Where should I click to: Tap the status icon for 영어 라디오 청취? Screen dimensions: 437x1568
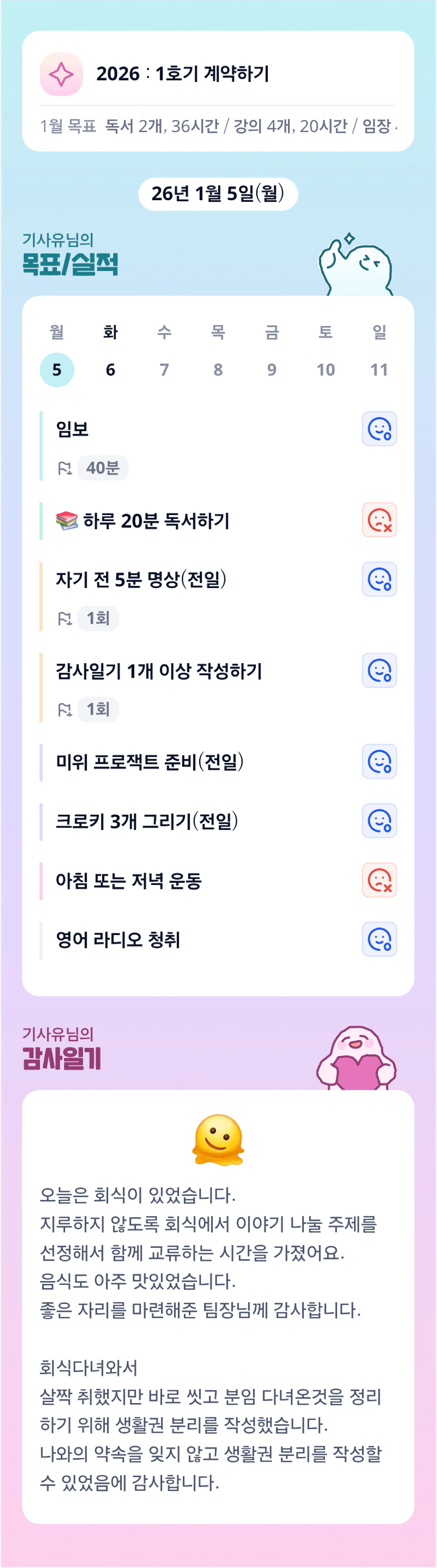[379, 939]
